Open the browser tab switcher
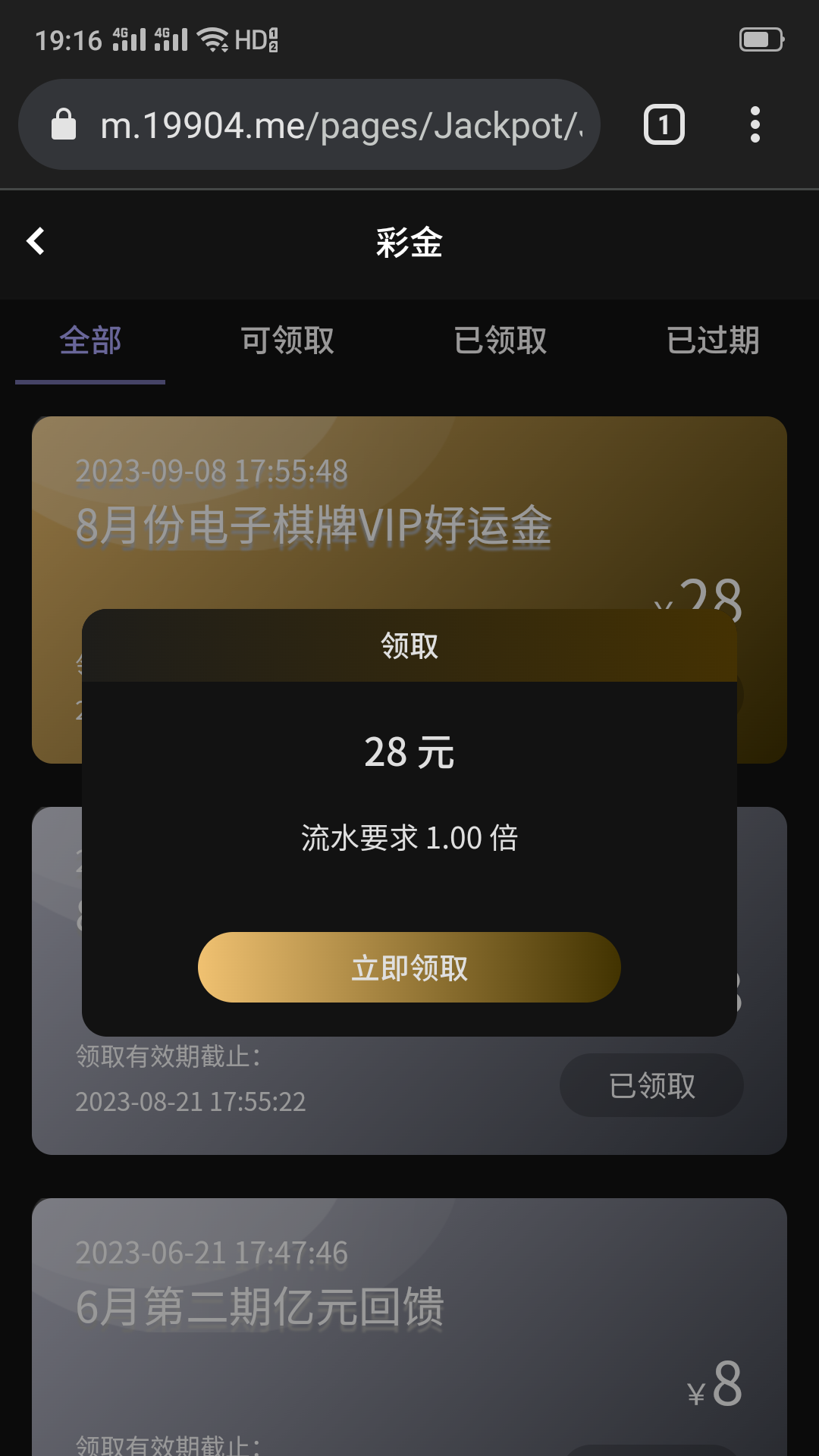This screenshot has height=1456, width=819. click(x=664, y=125)
